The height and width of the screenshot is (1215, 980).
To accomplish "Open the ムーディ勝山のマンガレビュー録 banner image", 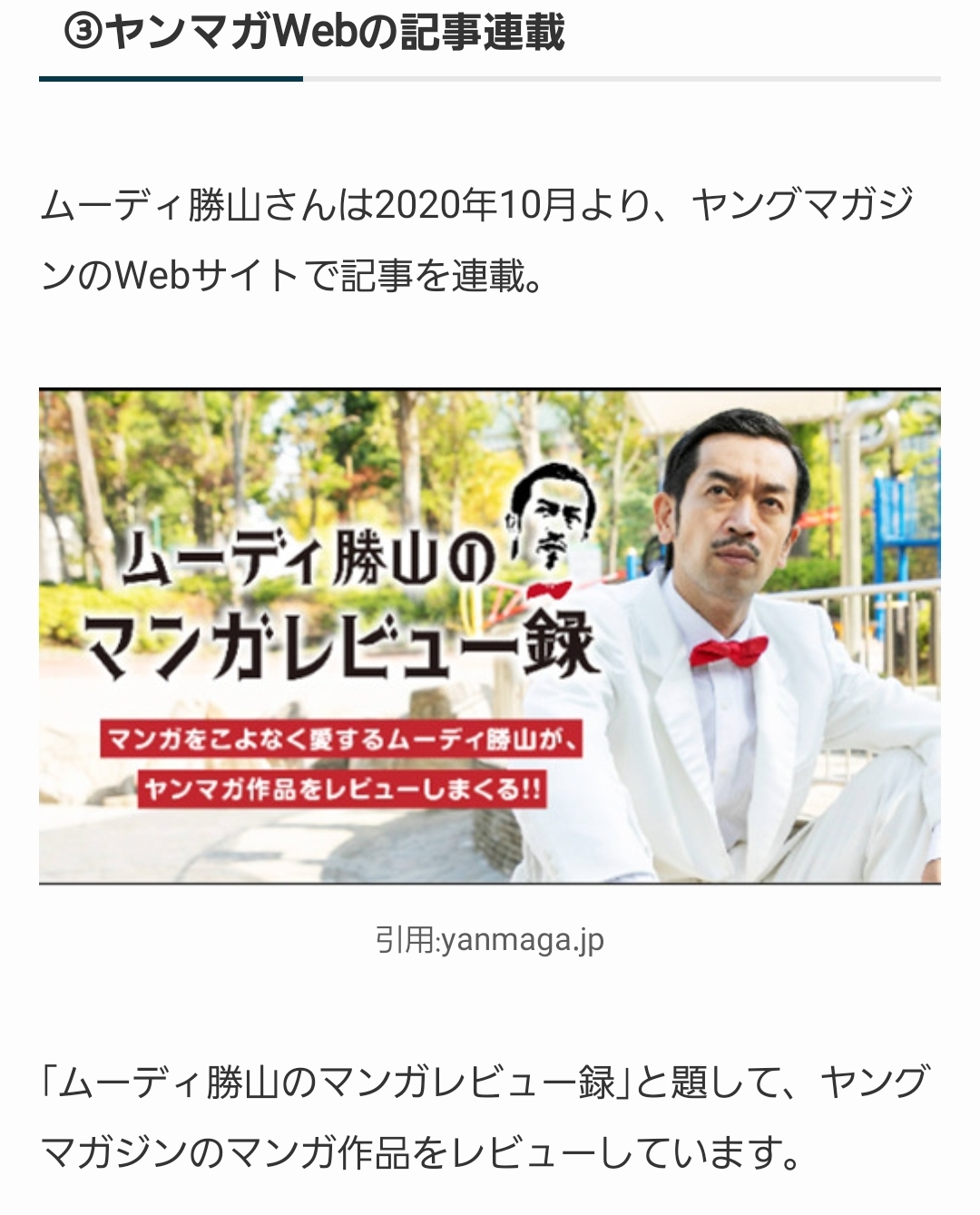I will coord(489,636).
